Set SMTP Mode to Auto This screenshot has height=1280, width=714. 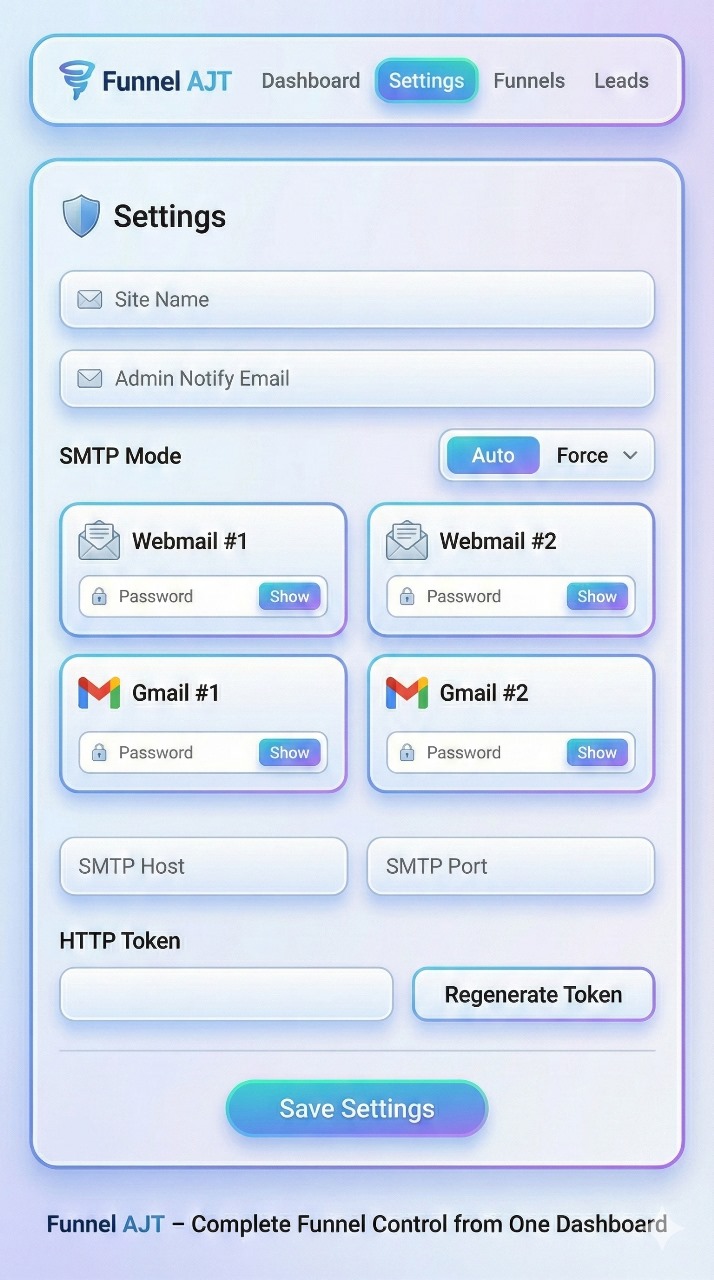[492, 456]
